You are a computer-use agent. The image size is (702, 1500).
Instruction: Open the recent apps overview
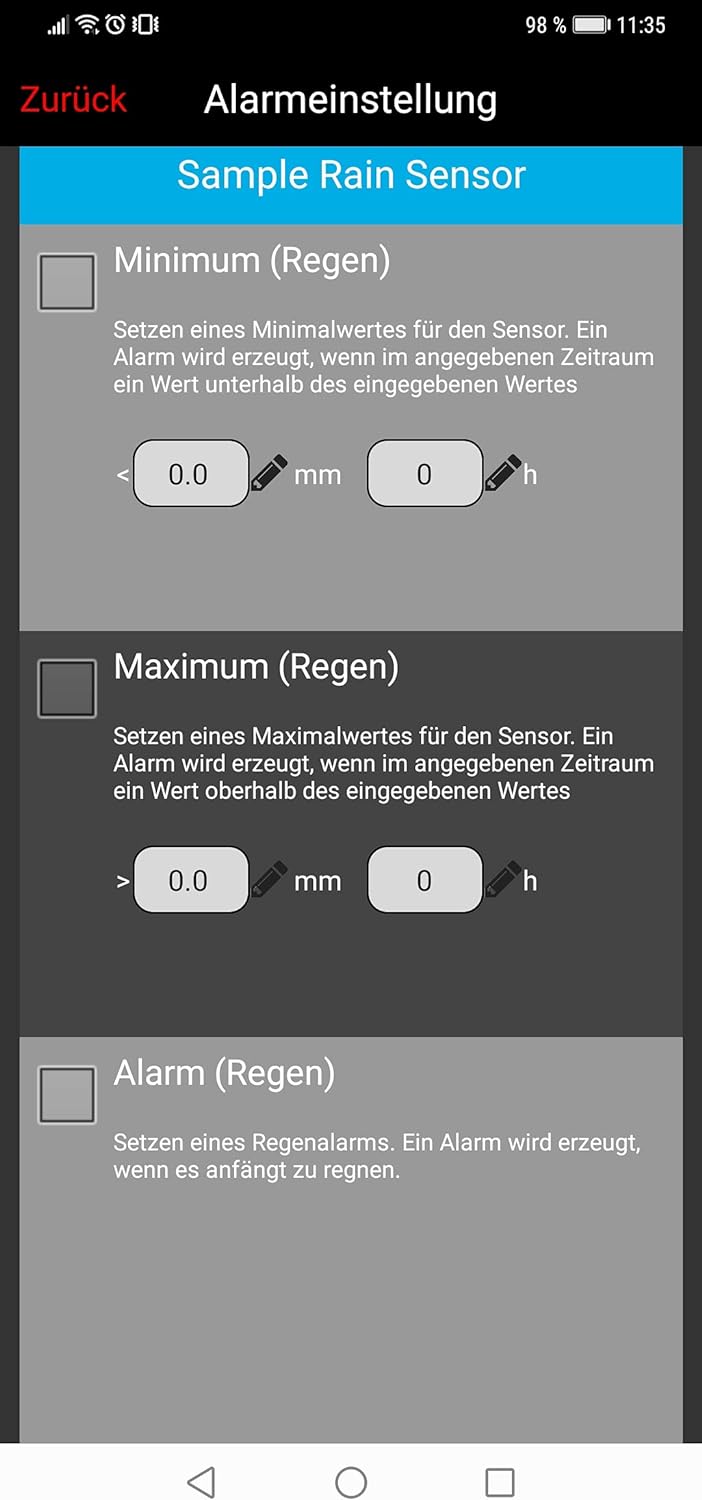point(499,1481)
